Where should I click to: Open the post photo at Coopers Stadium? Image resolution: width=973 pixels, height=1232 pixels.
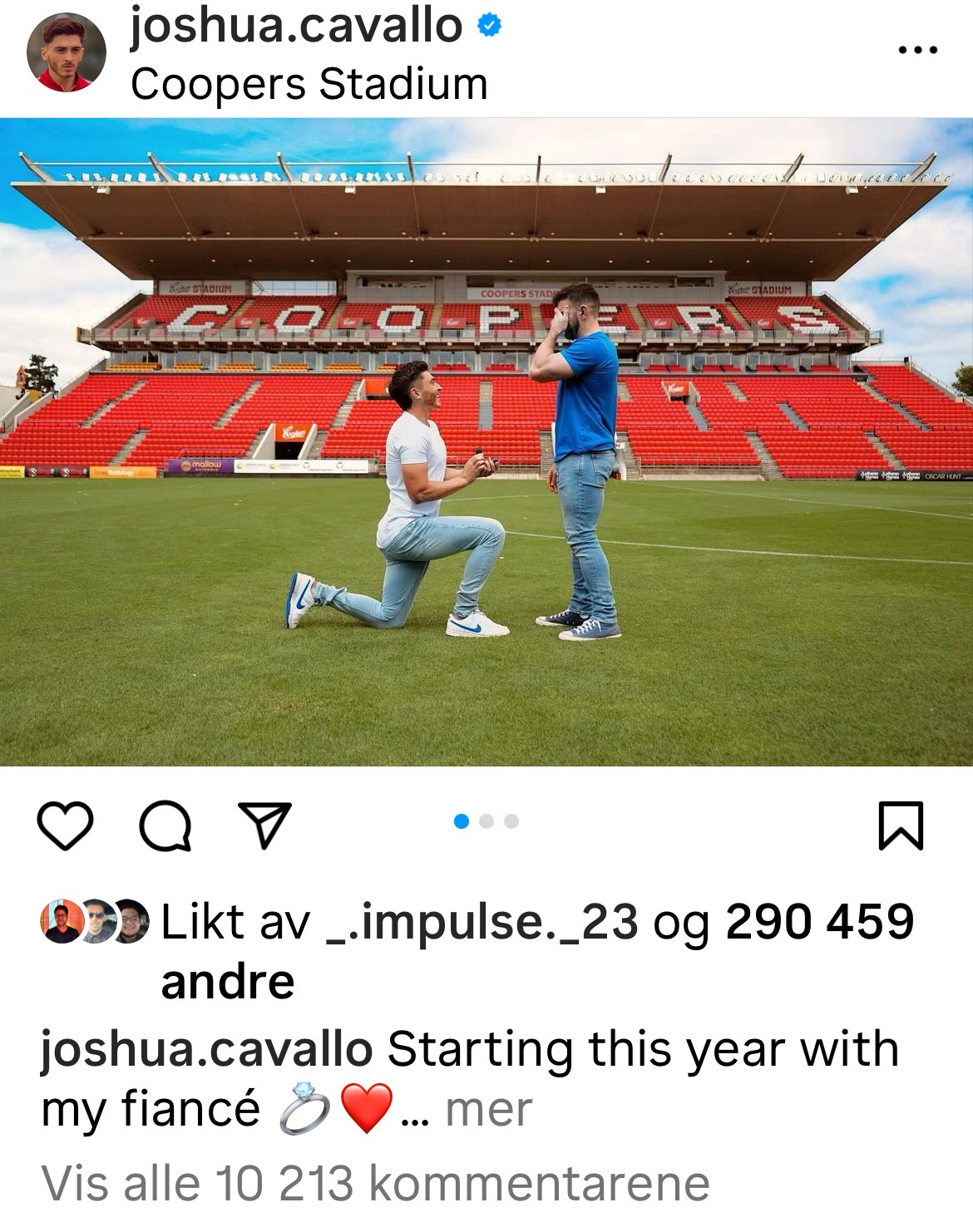click(486, 441)
